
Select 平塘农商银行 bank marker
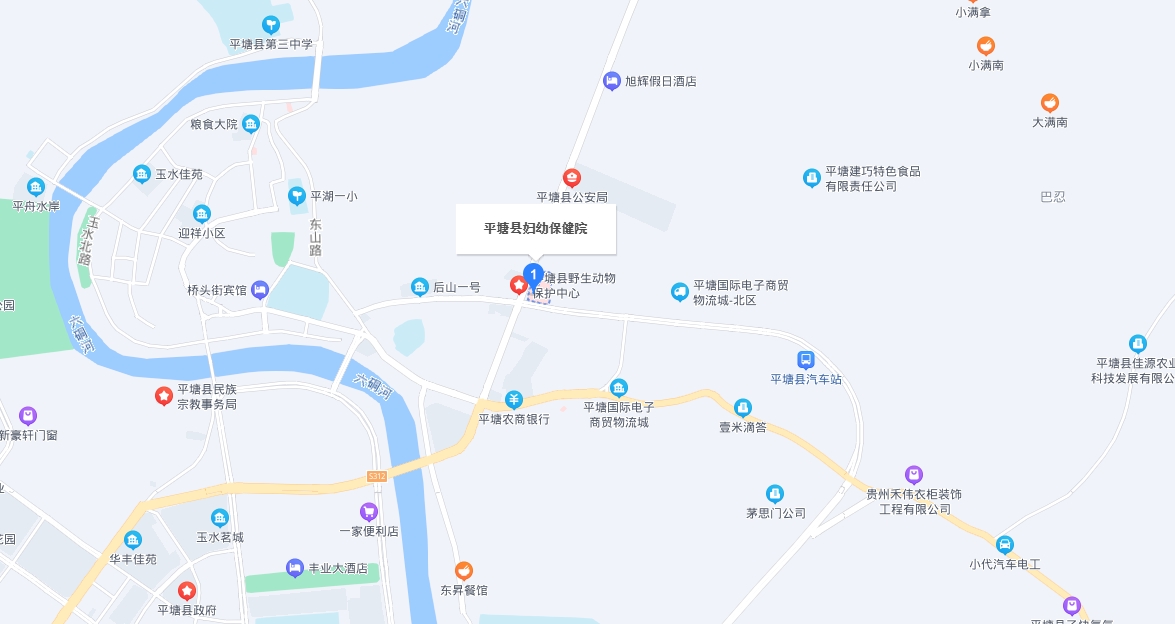(514, 400)
